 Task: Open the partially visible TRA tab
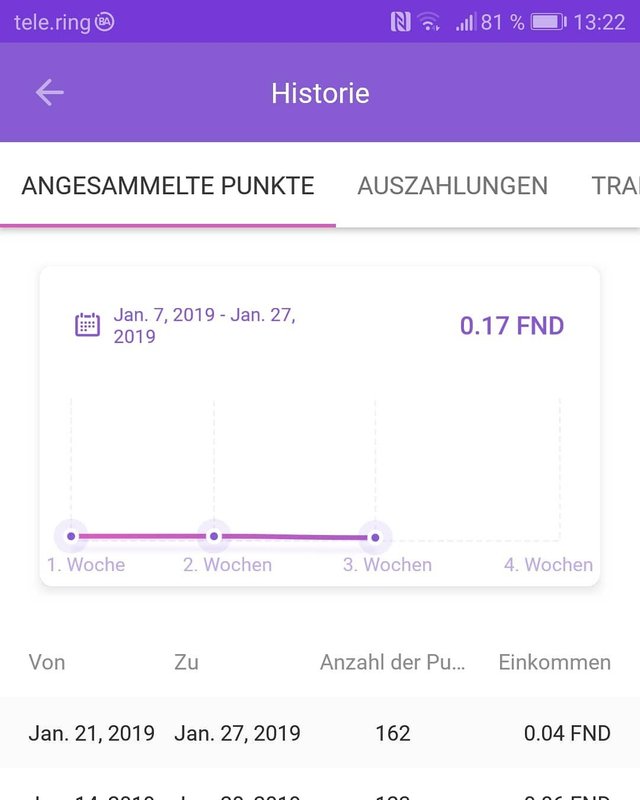pos(614,186)
